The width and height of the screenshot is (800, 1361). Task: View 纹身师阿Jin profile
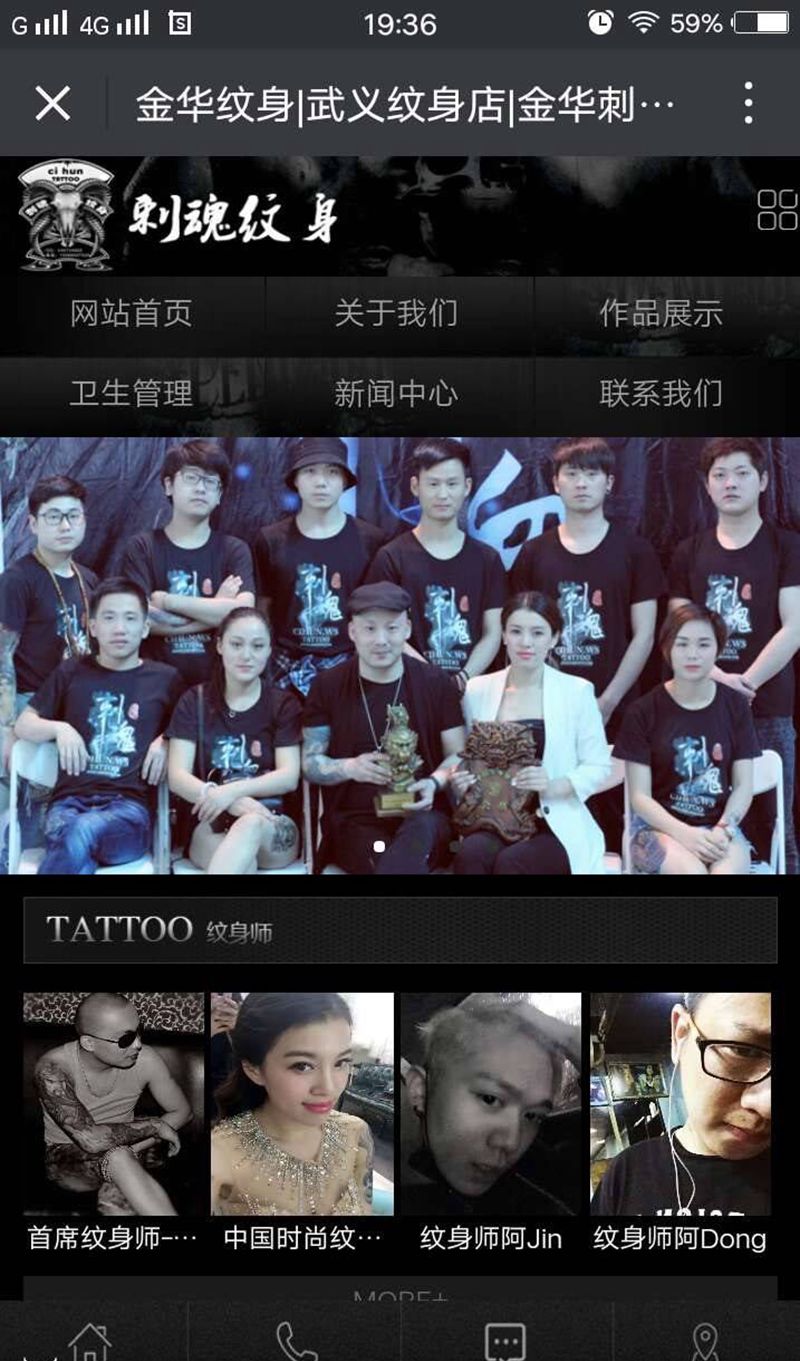(x=491, y=1120)
